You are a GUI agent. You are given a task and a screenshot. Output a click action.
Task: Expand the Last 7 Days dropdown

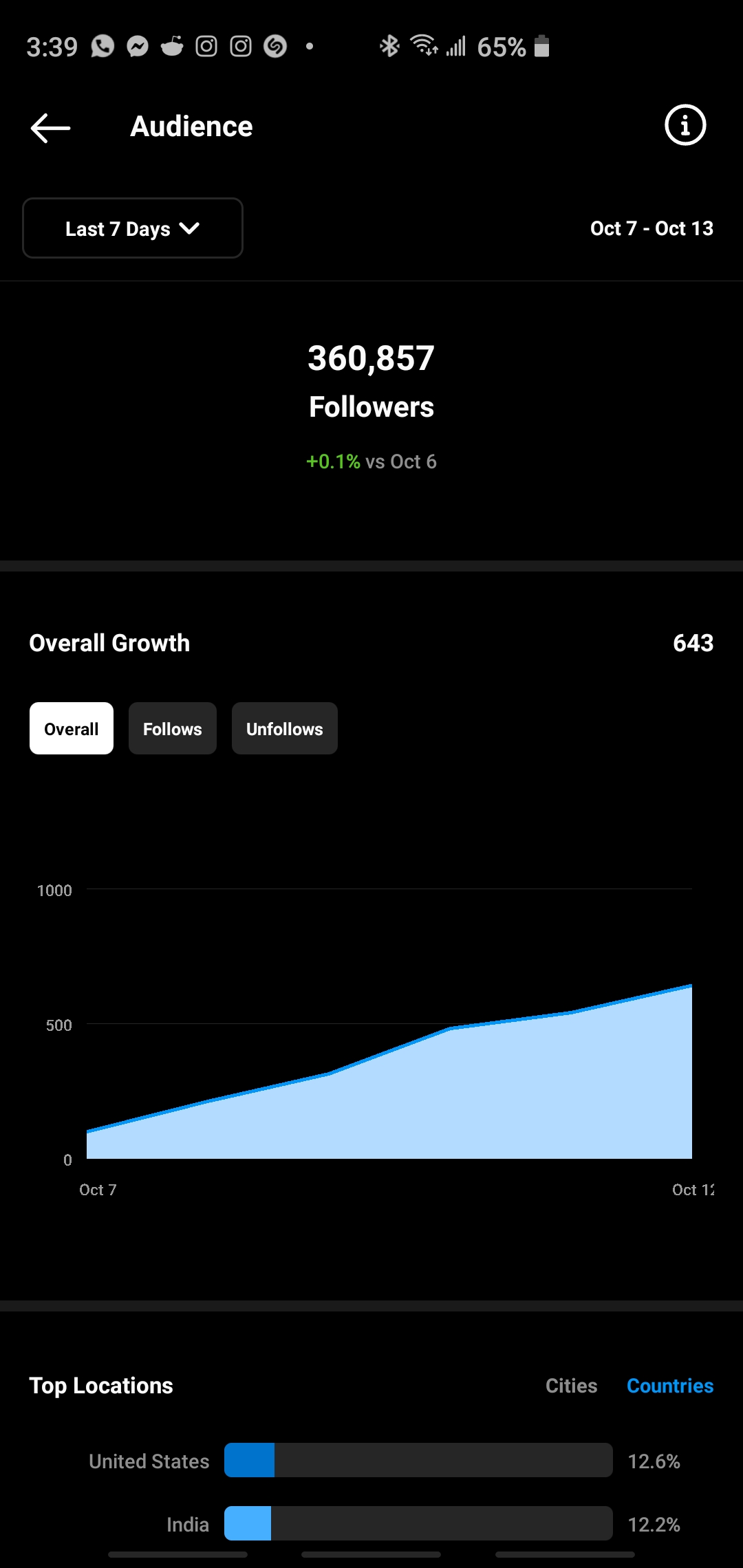click(x=133, y=228)
